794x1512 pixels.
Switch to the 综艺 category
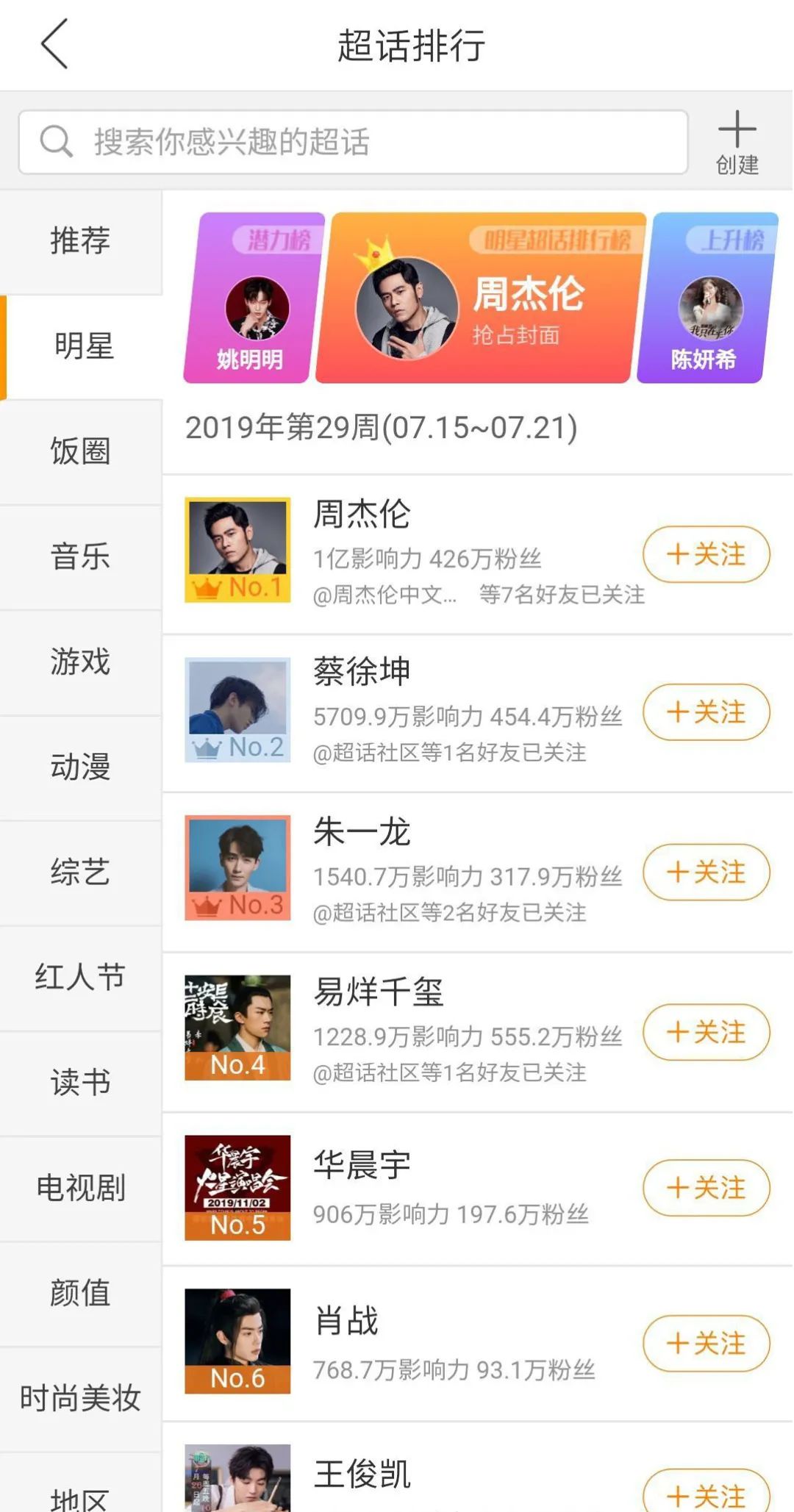click(81, 872)
